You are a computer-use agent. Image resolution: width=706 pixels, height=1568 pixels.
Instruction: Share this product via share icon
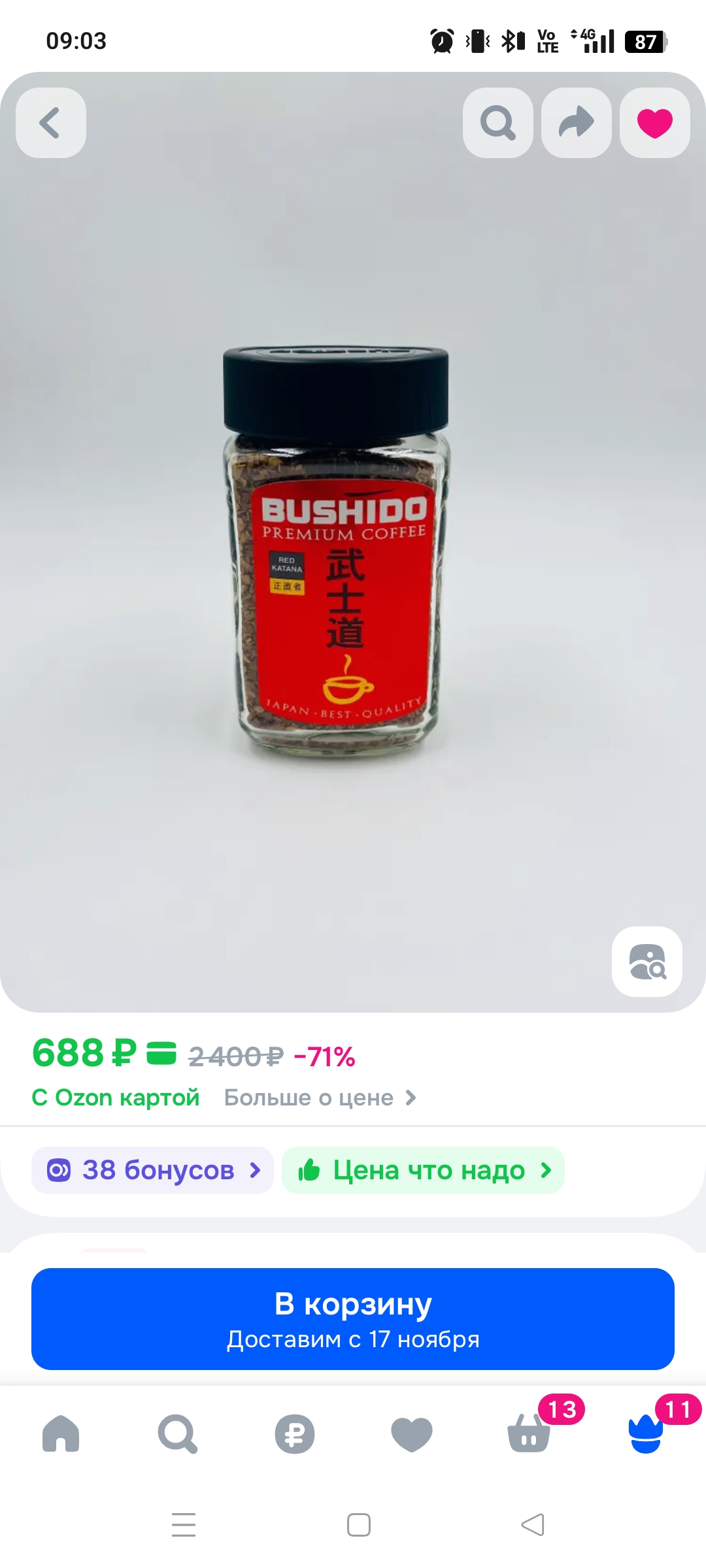coord(576,124)
